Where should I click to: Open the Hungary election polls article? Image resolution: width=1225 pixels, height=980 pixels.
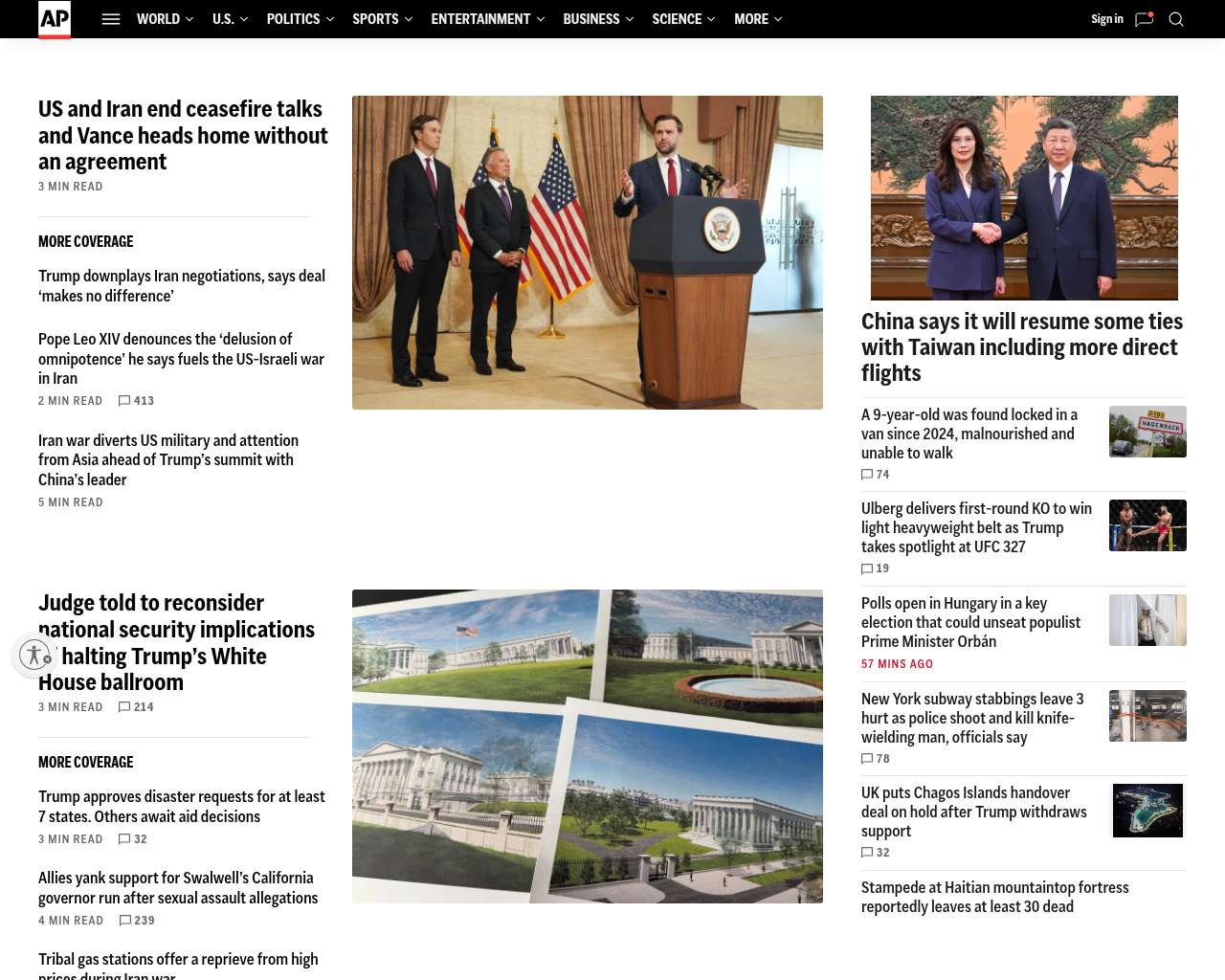click(x=970, y=622)
